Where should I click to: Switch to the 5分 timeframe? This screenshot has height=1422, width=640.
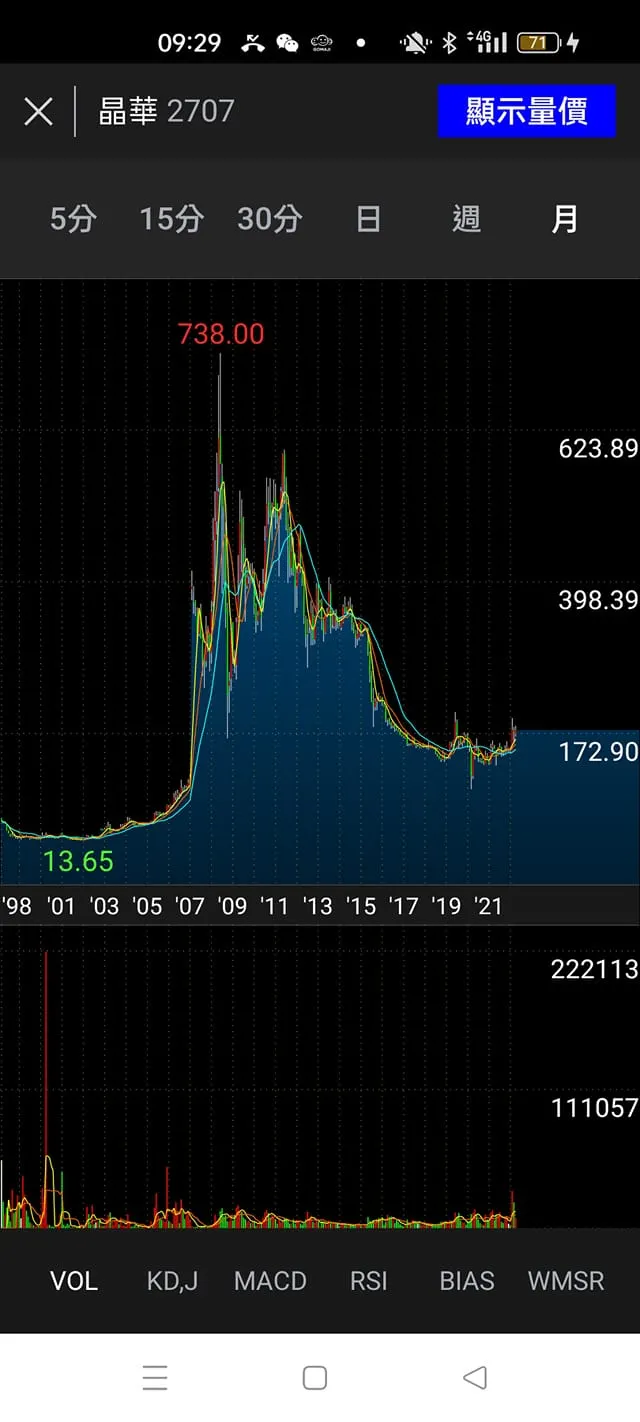click(x=73, y=219)
